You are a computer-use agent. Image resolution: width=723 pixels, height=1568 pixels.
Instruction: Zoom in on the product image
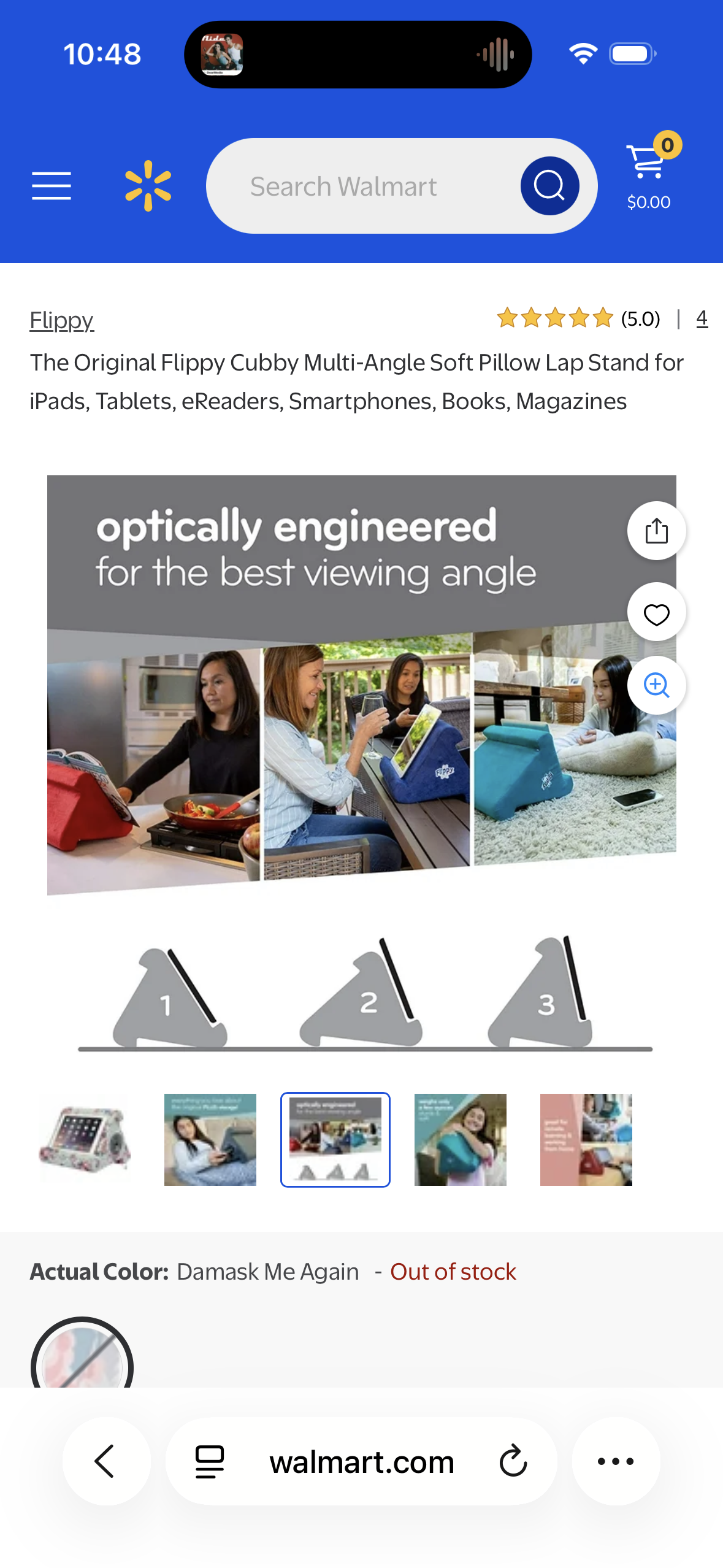click(x=656, y=685)
